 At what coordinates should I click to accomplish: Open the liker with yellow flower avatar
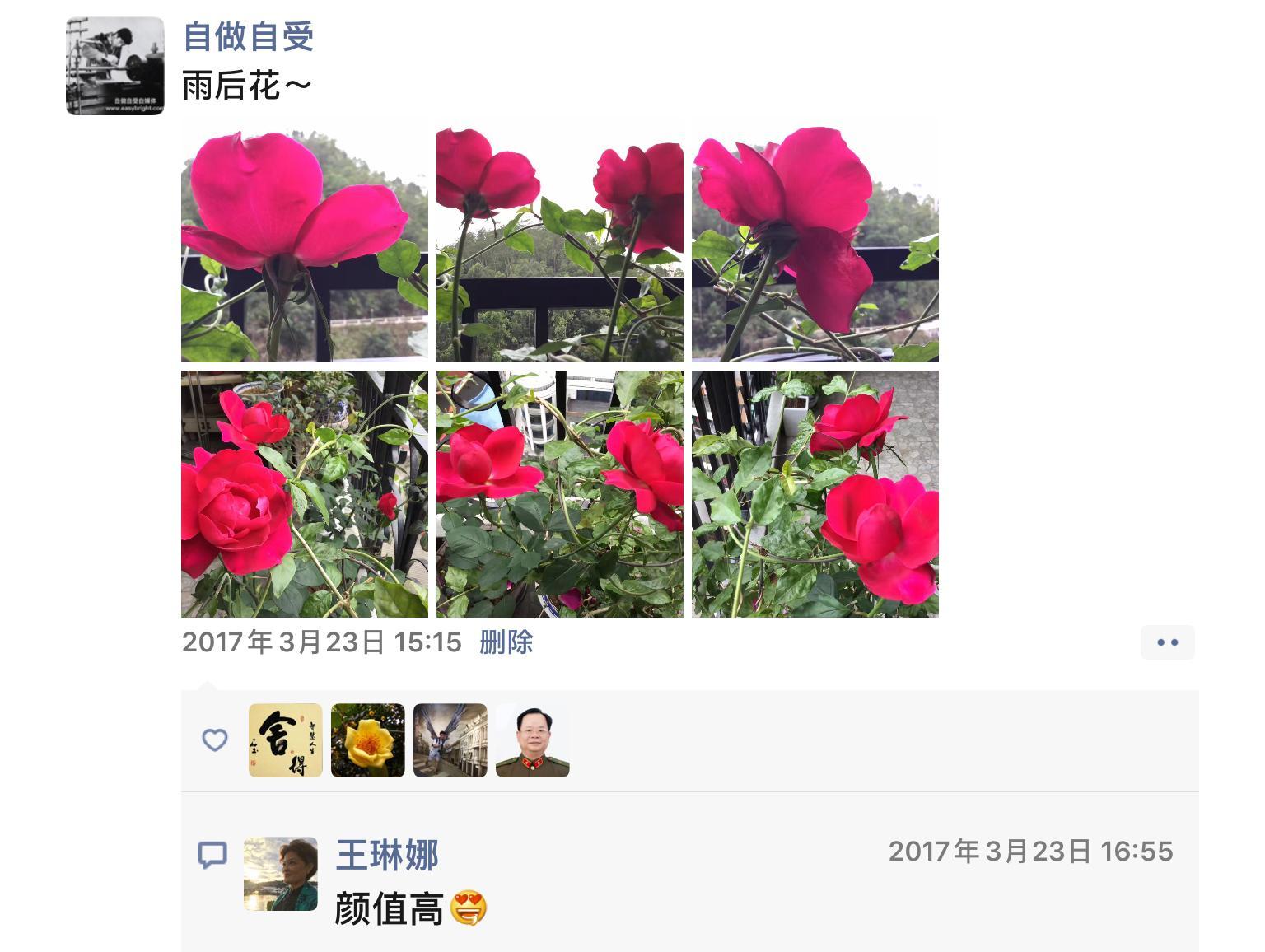pyautogui.click(x=367, y=740)
